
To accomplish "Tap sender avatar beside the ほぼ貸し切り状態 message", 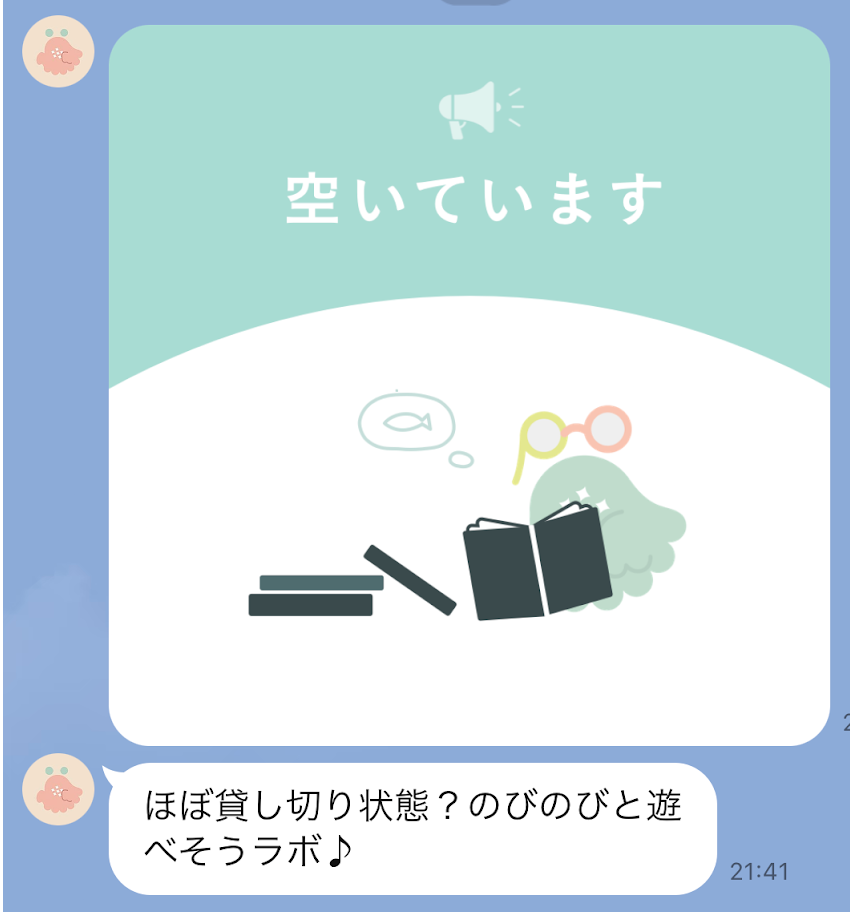I will click(x=58, y=789).
